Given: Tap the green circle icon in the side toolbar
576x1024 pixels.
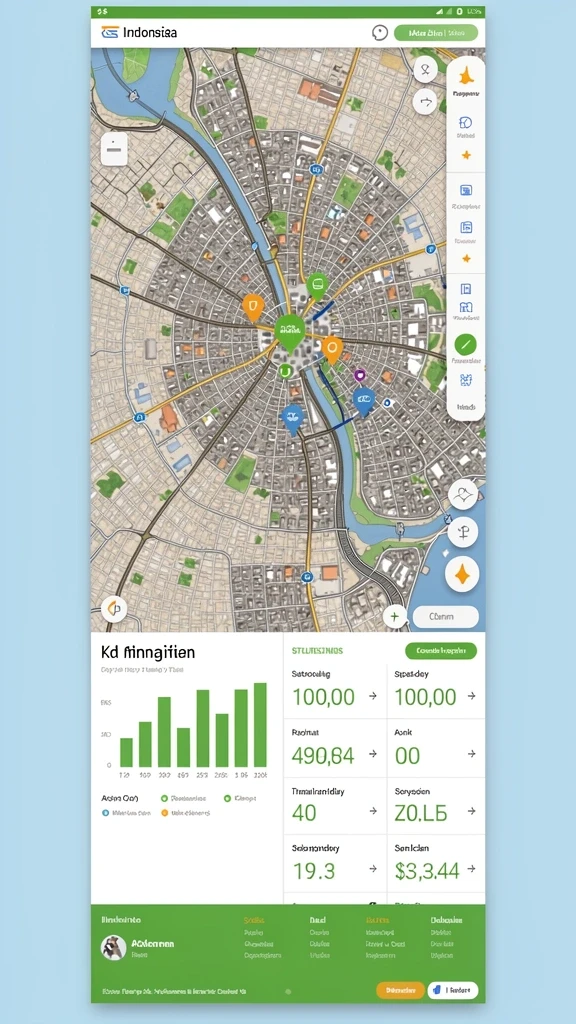Looking at the screenshot, I should (x=465, y=344).
